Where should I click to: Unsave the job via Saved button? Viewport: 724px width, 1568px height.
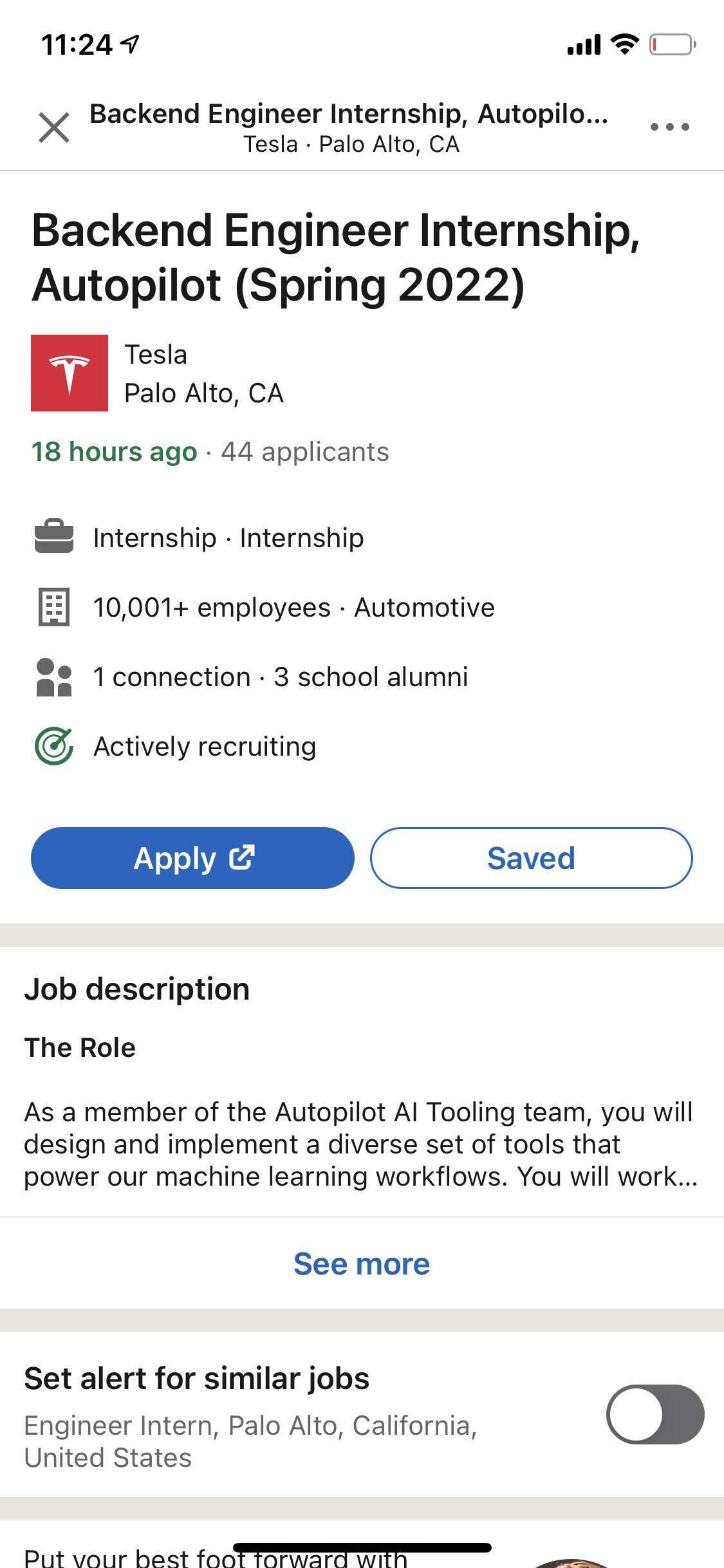point(530,857)
